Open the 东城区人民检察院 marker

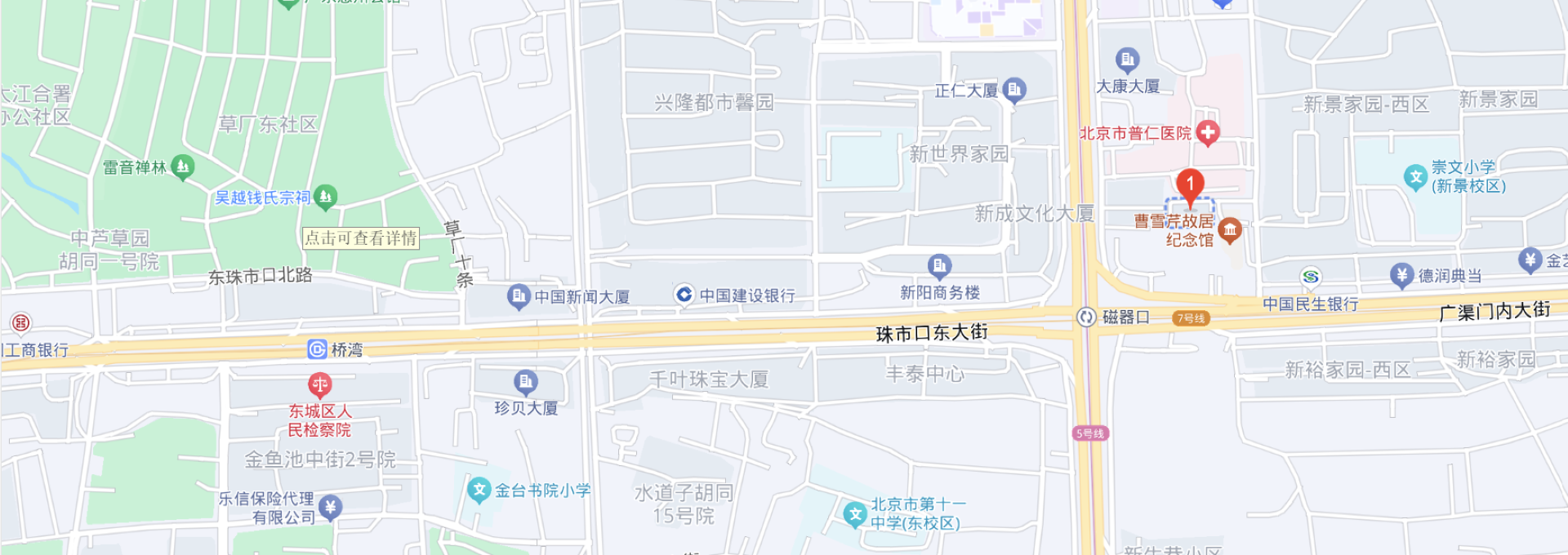point(319,384)
